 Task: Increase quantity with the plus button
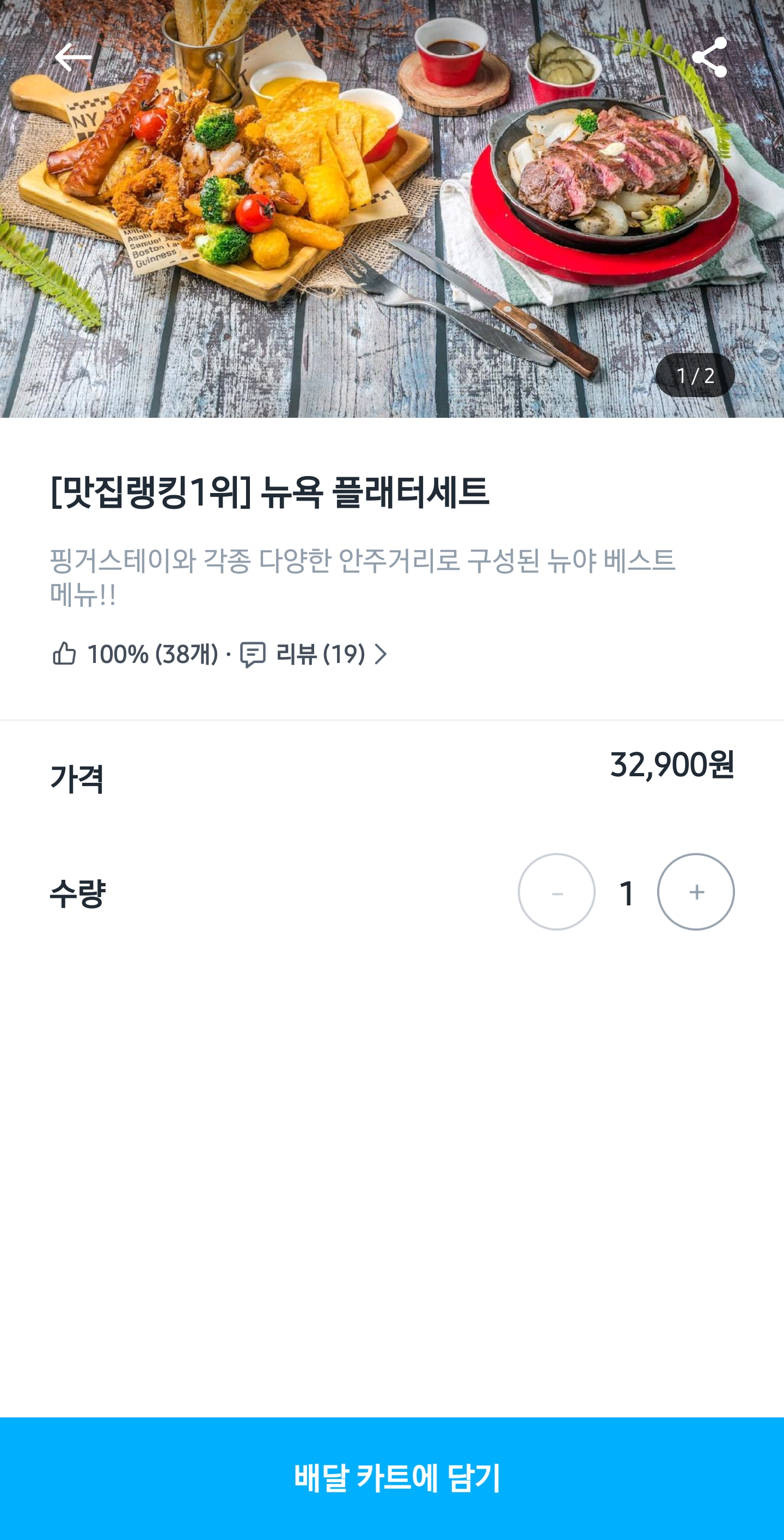click(x=696, y=891)
